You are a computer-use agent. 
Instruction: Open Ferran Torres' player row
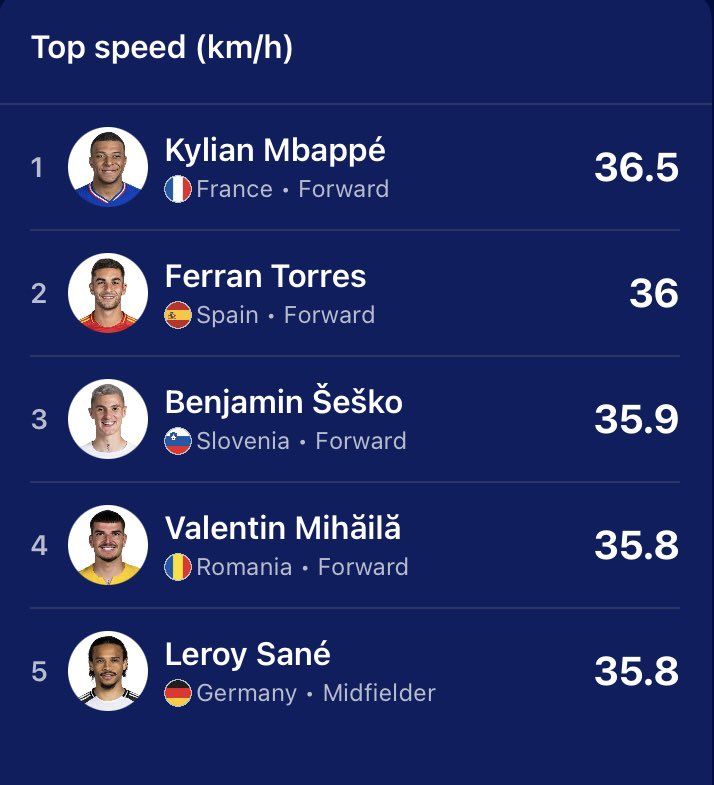click(265, 277)
